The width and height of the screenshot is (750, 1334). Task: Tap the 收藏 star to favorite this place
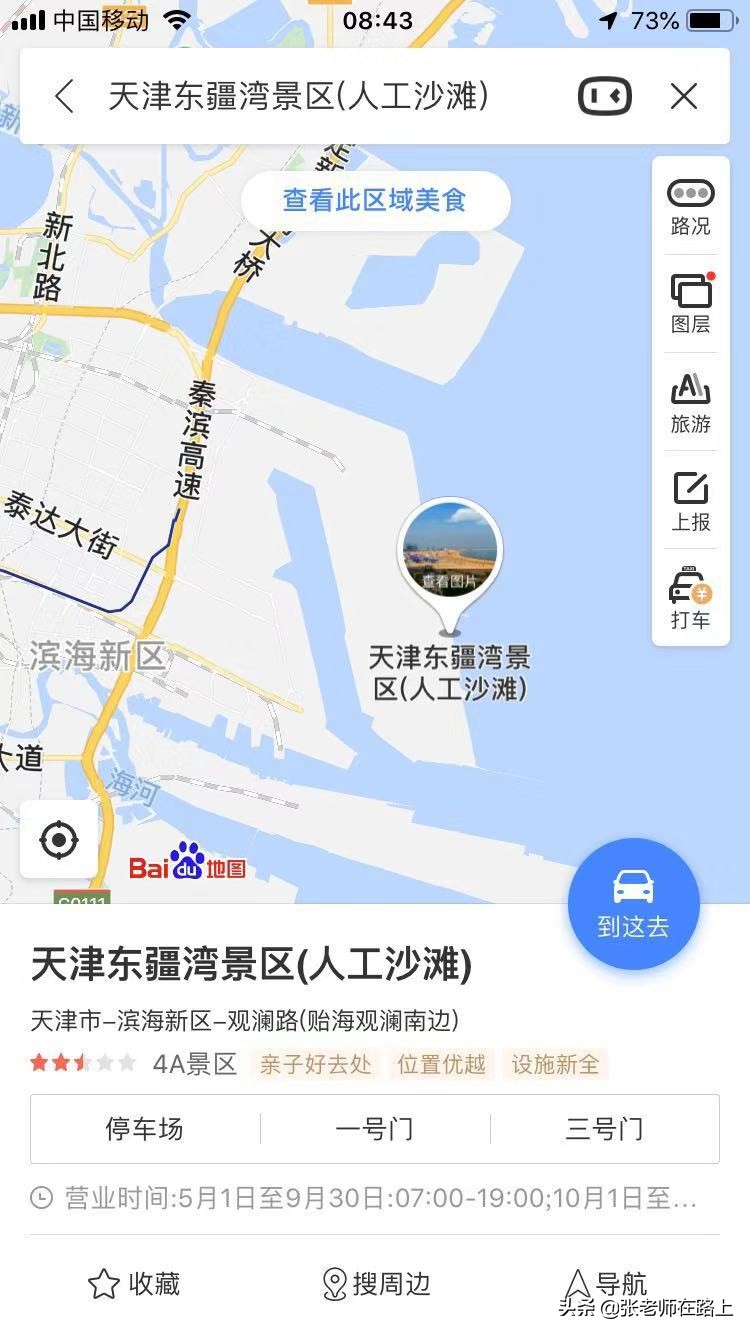click(135, 1283)
